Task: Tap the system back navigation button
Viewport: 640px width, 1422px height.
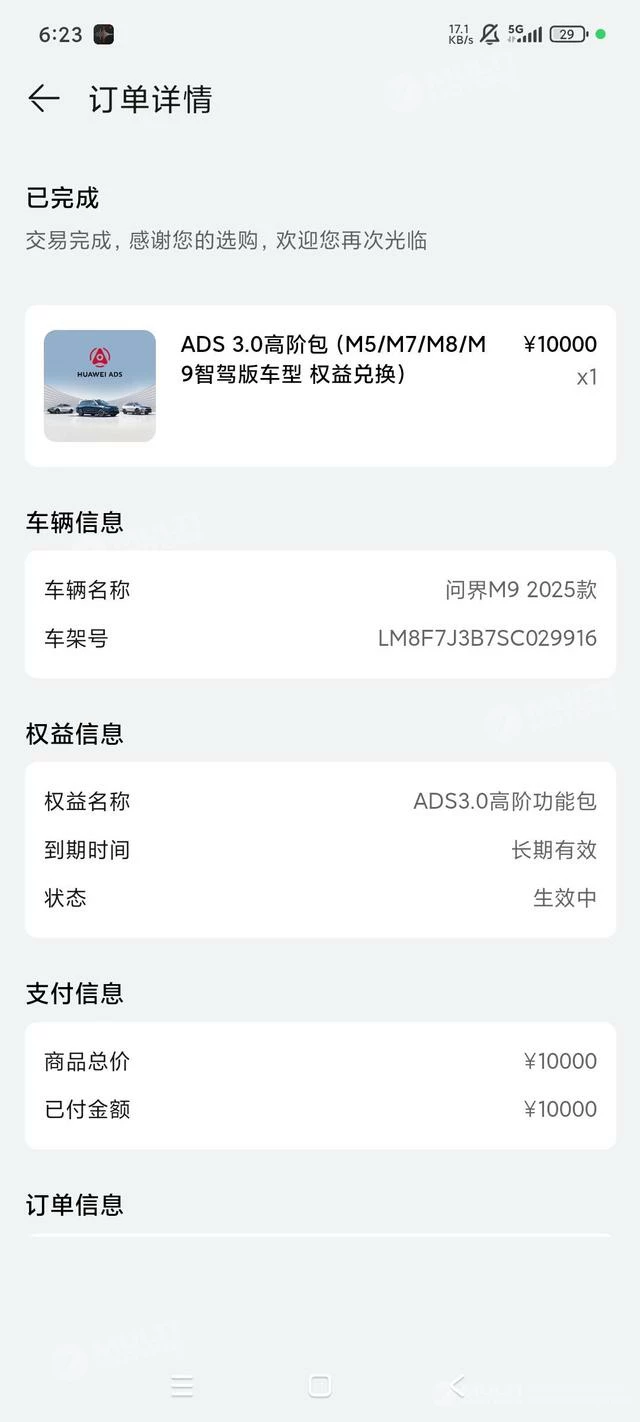Action: coord(457,1385)
